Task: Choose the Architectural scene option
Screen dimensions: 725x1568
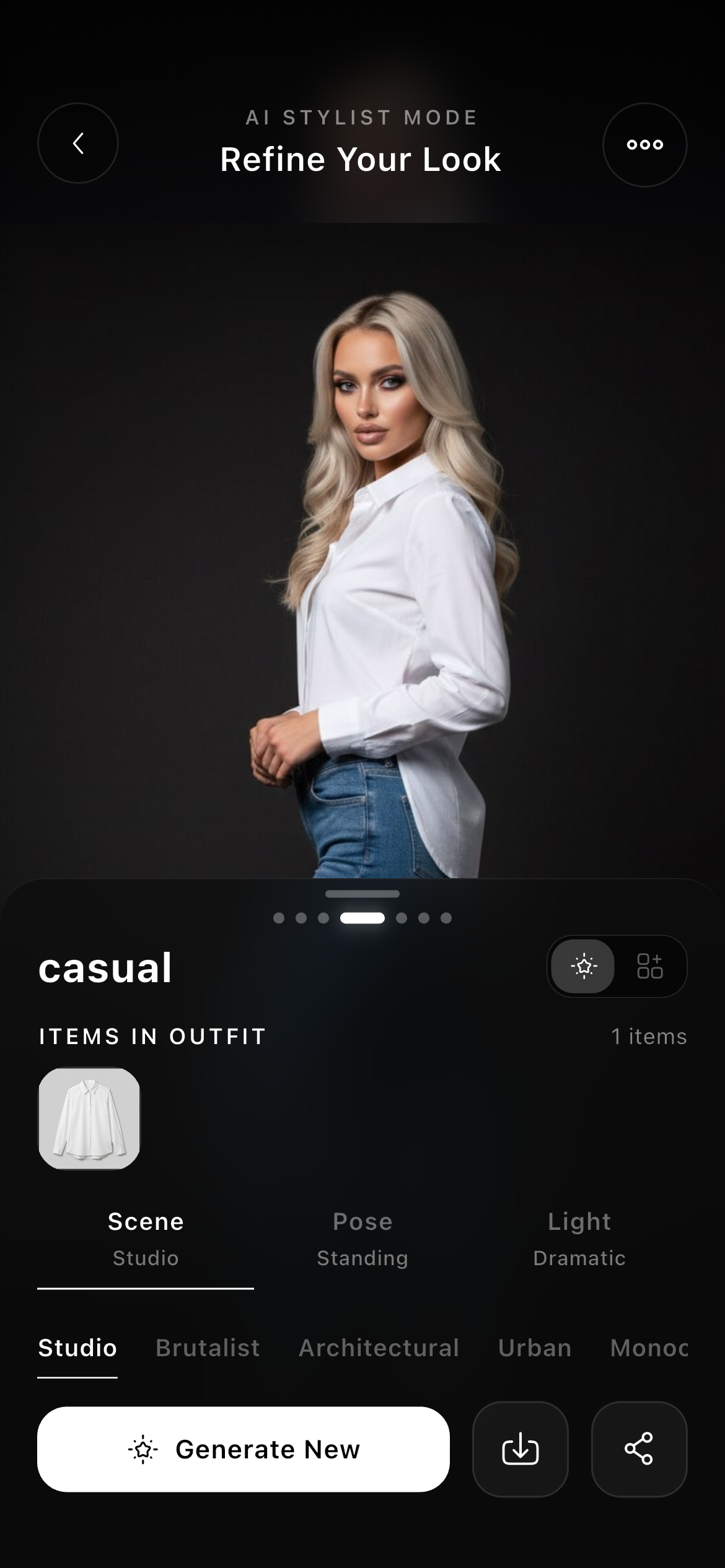Action: coord(379,1348)
